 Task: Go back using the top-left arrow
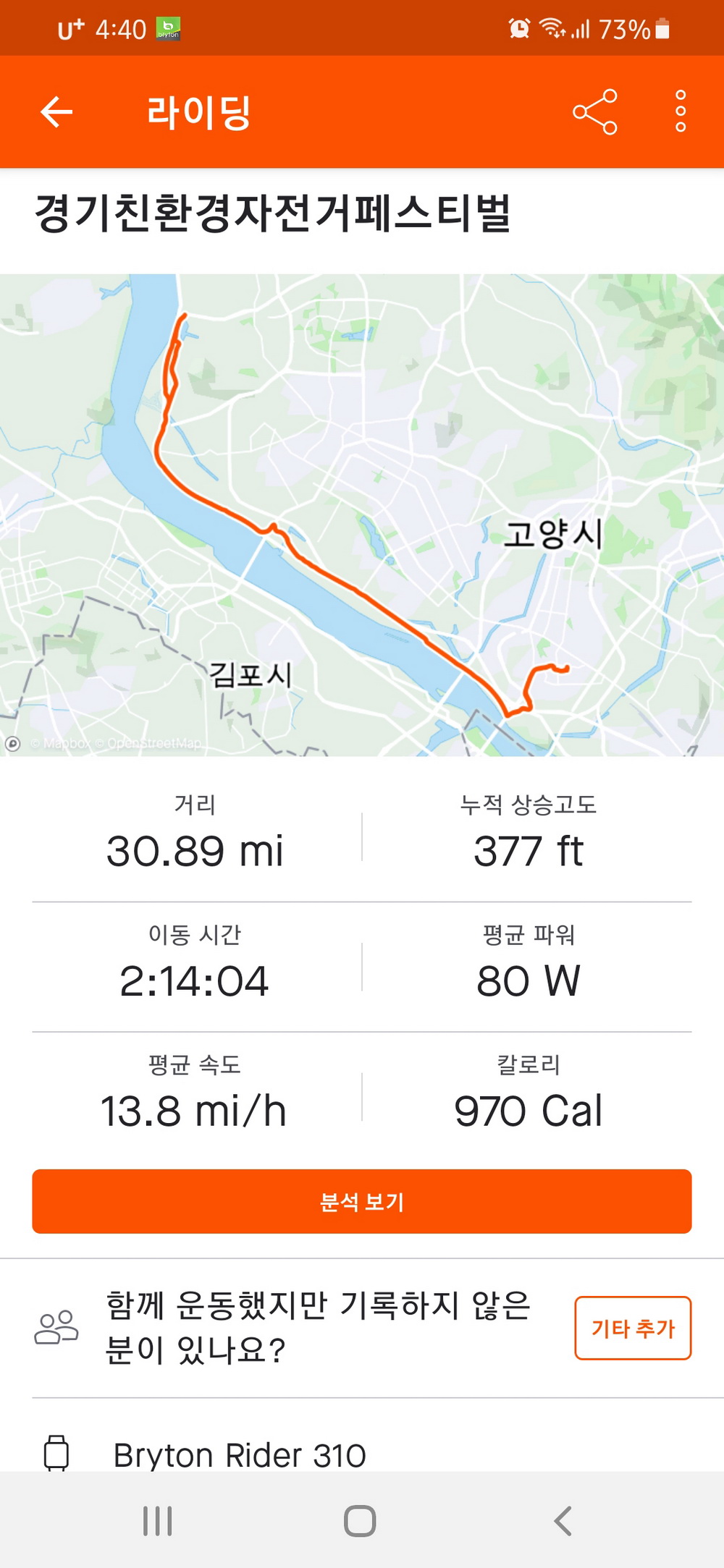tap(56, 112)
